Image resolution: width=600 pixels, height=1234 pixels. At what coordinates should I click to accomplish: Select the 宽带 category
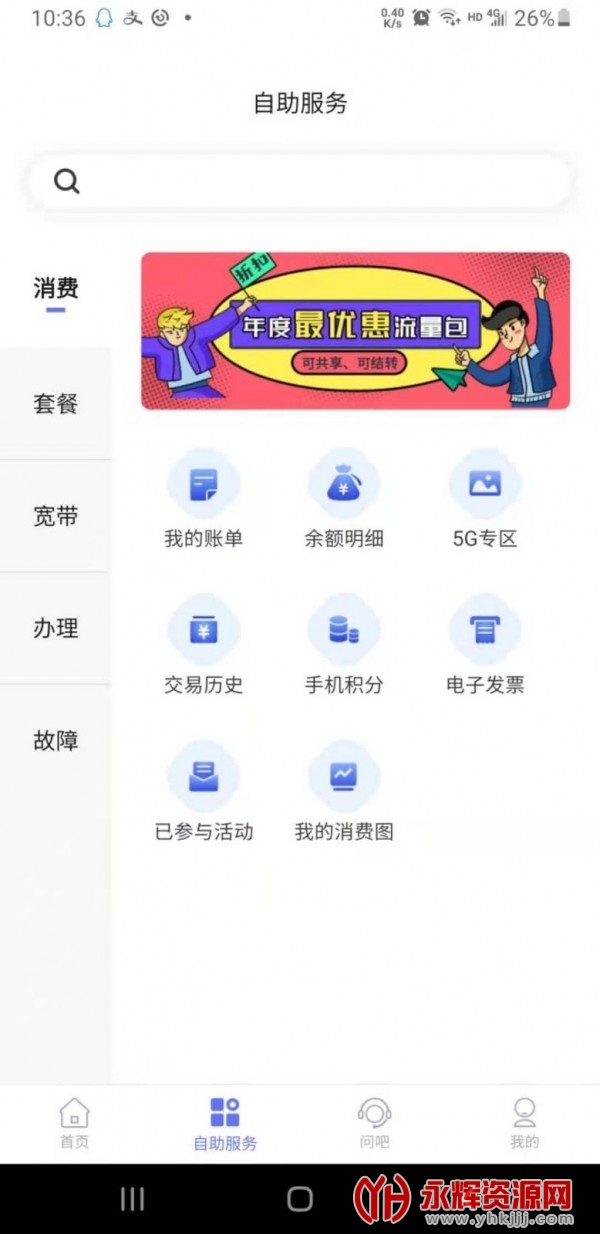pos(56,517)
